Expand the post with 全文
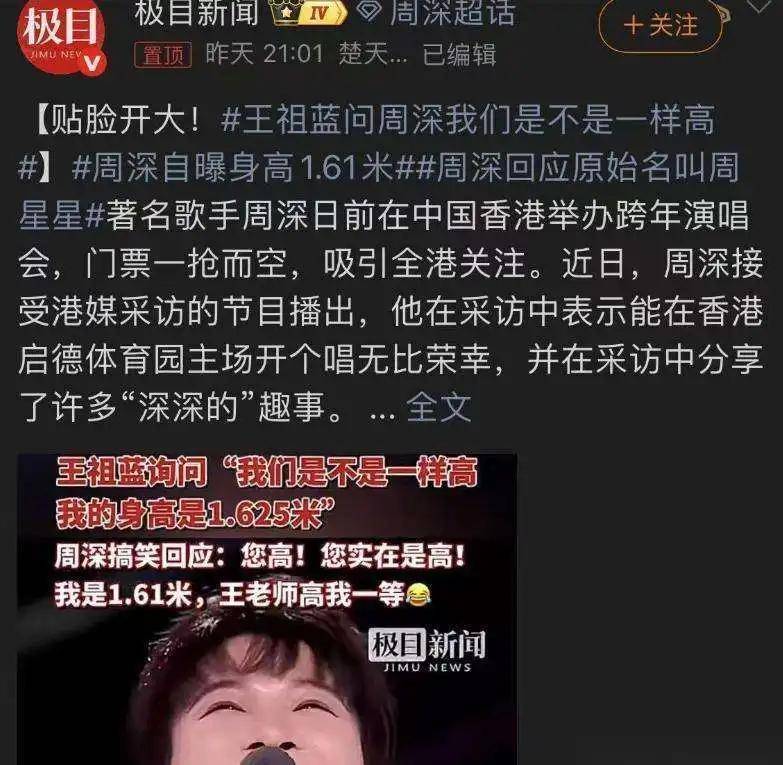Screen dimensions: 783x765 tap(439, 406)
